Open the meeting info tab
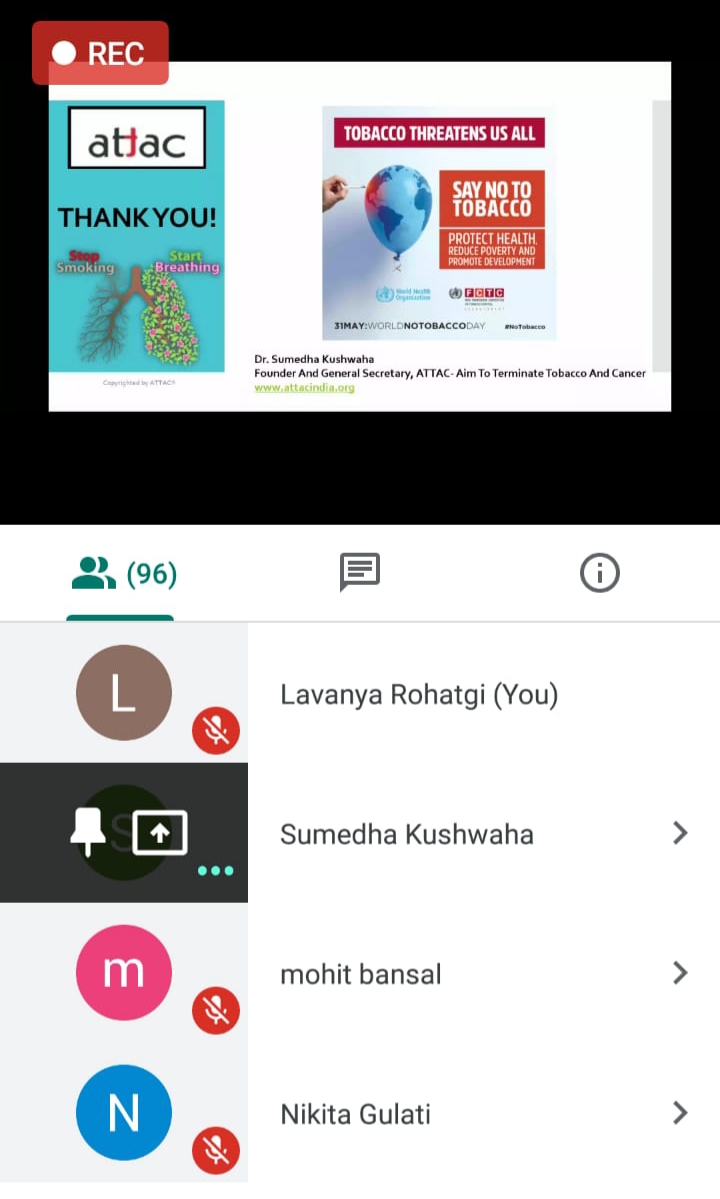The image size is (720, 1199). click(x=599, y=573)
